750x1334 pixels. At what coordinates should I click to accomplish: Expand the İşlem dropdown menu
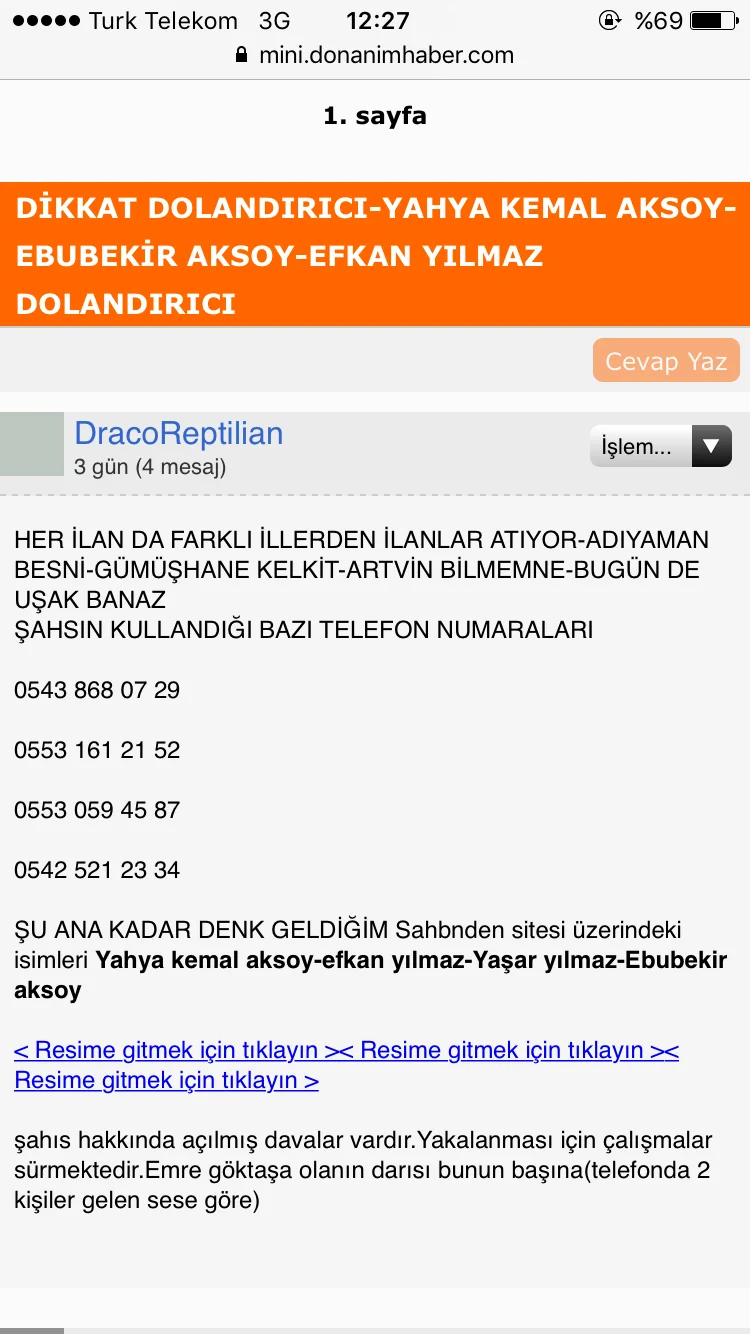coord(660,447)
